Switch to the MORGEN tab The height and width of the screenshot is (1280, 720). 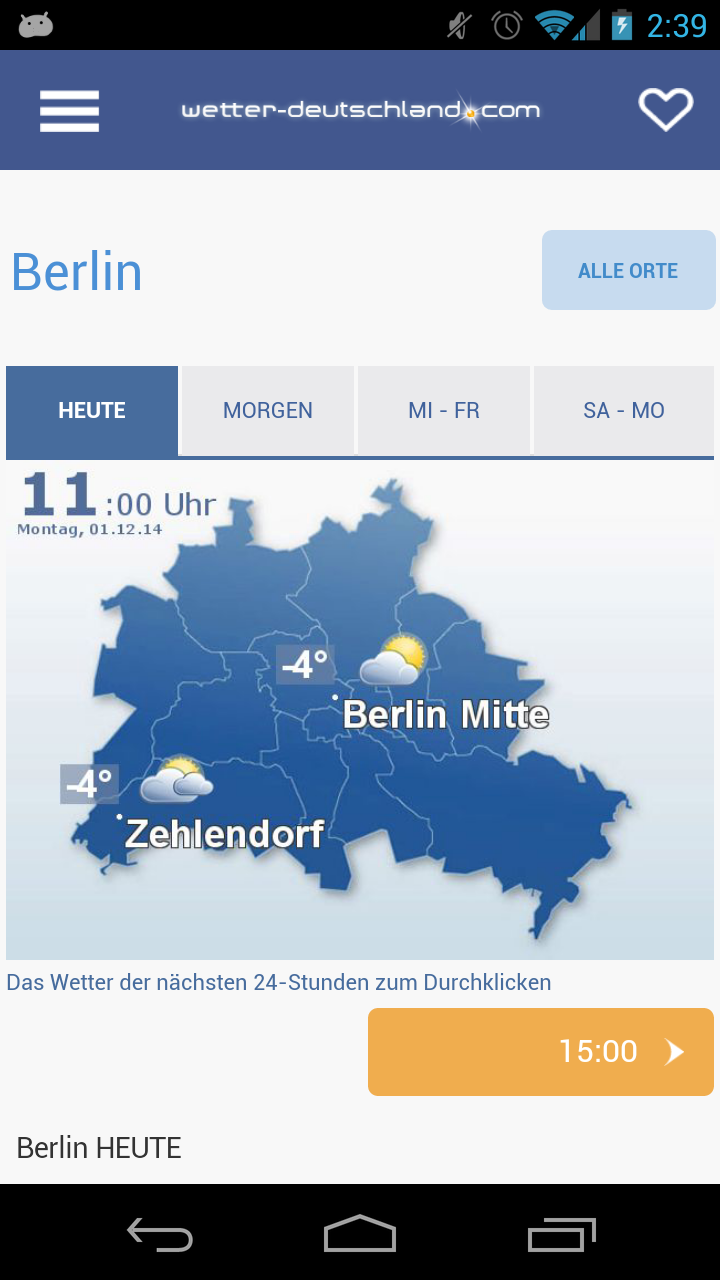coord(268,411)
